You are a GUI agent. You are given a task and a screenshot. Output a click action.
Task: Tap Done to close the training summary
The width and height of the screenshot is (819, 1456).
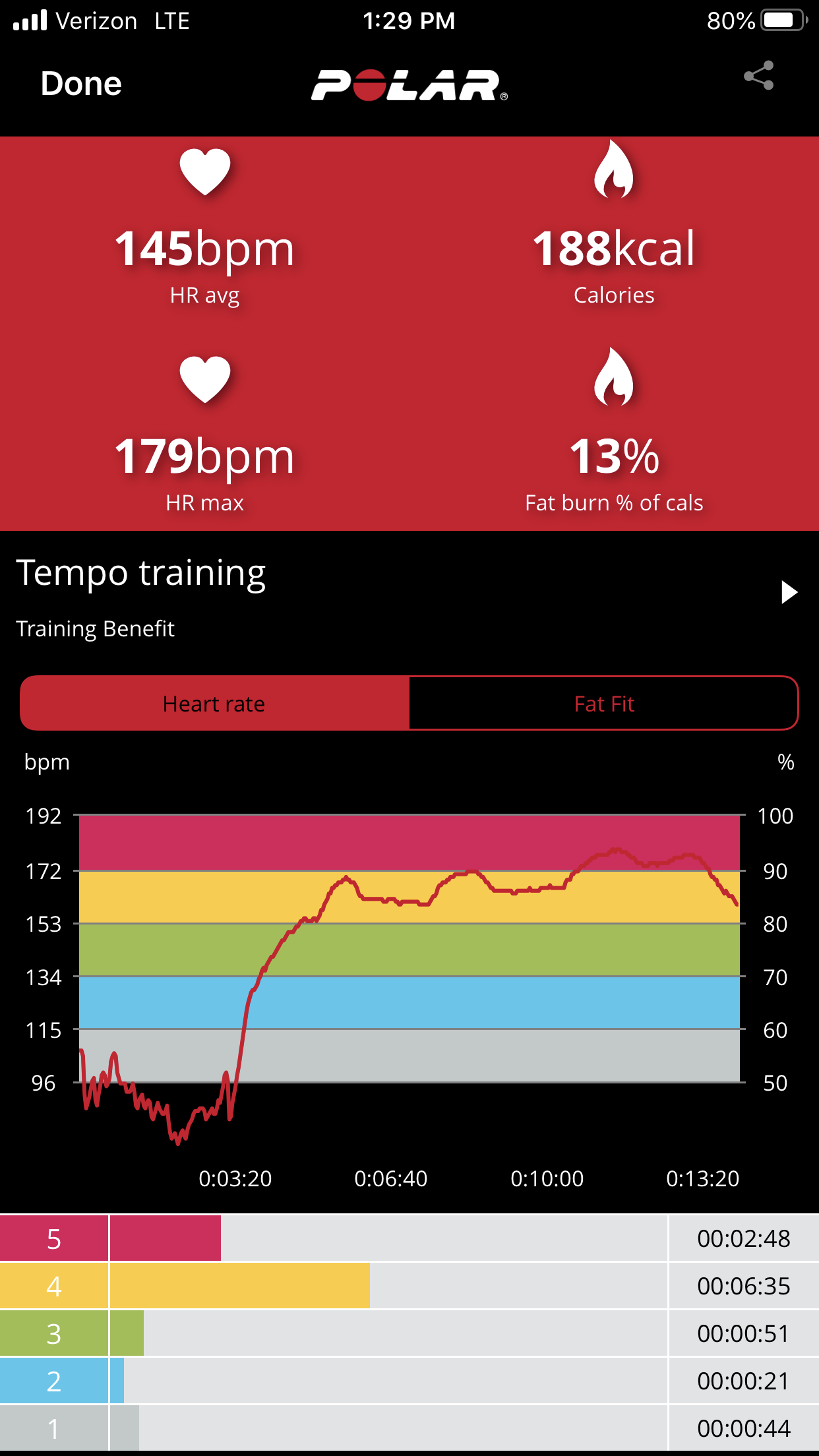tap(81, 84)
